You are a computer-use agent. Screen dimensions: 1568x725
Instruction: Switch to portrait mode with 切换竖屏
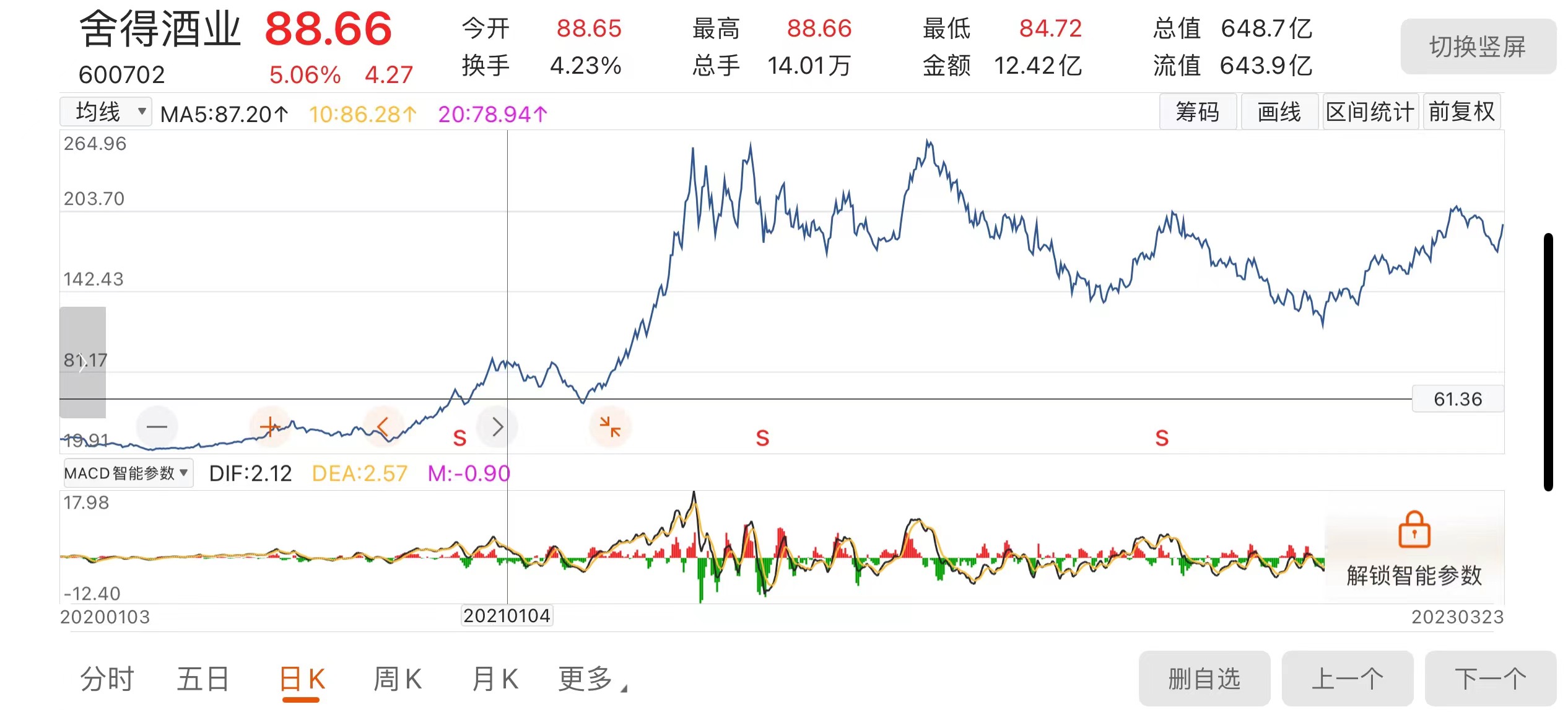pyautogui.click(x=1478, y=47)
